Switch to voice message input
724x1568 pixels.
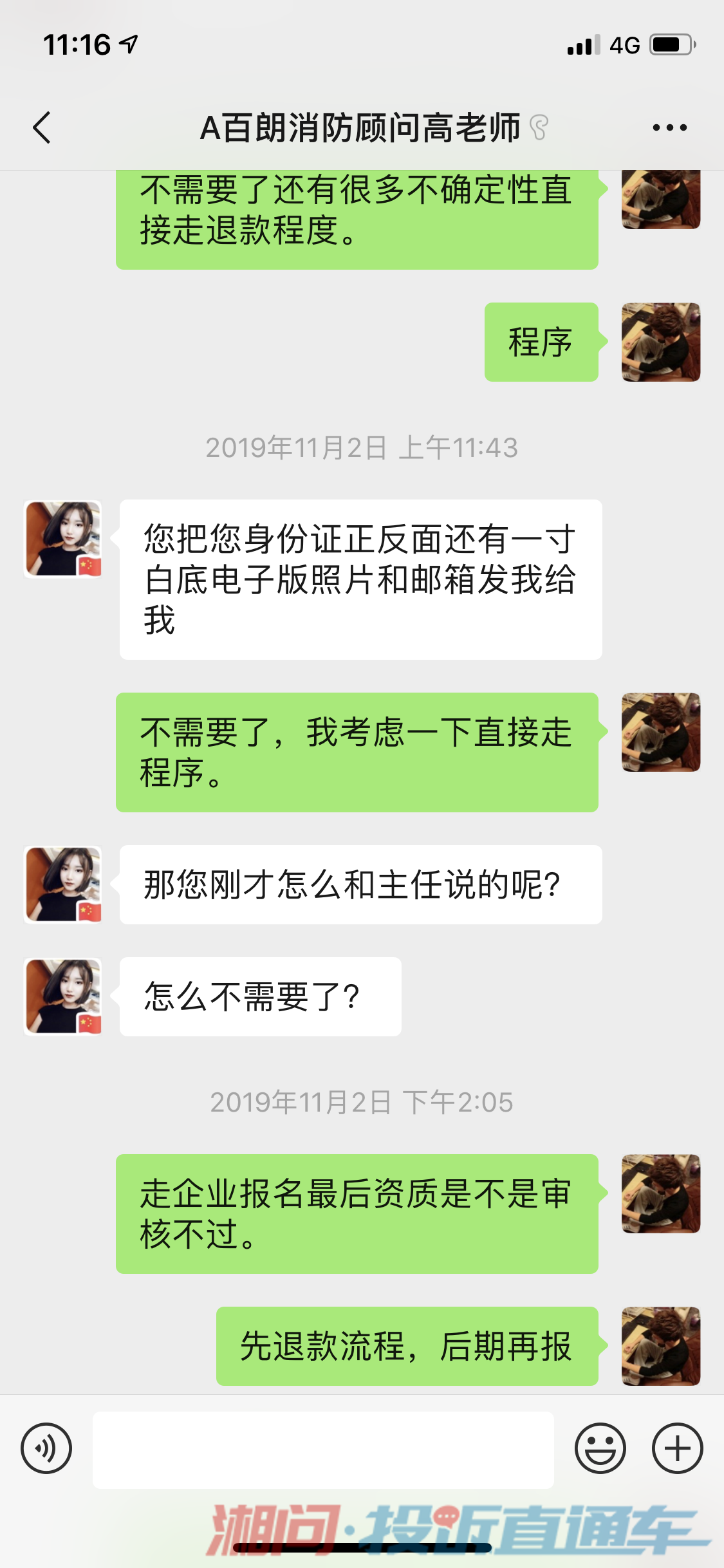click(46, 1448)
